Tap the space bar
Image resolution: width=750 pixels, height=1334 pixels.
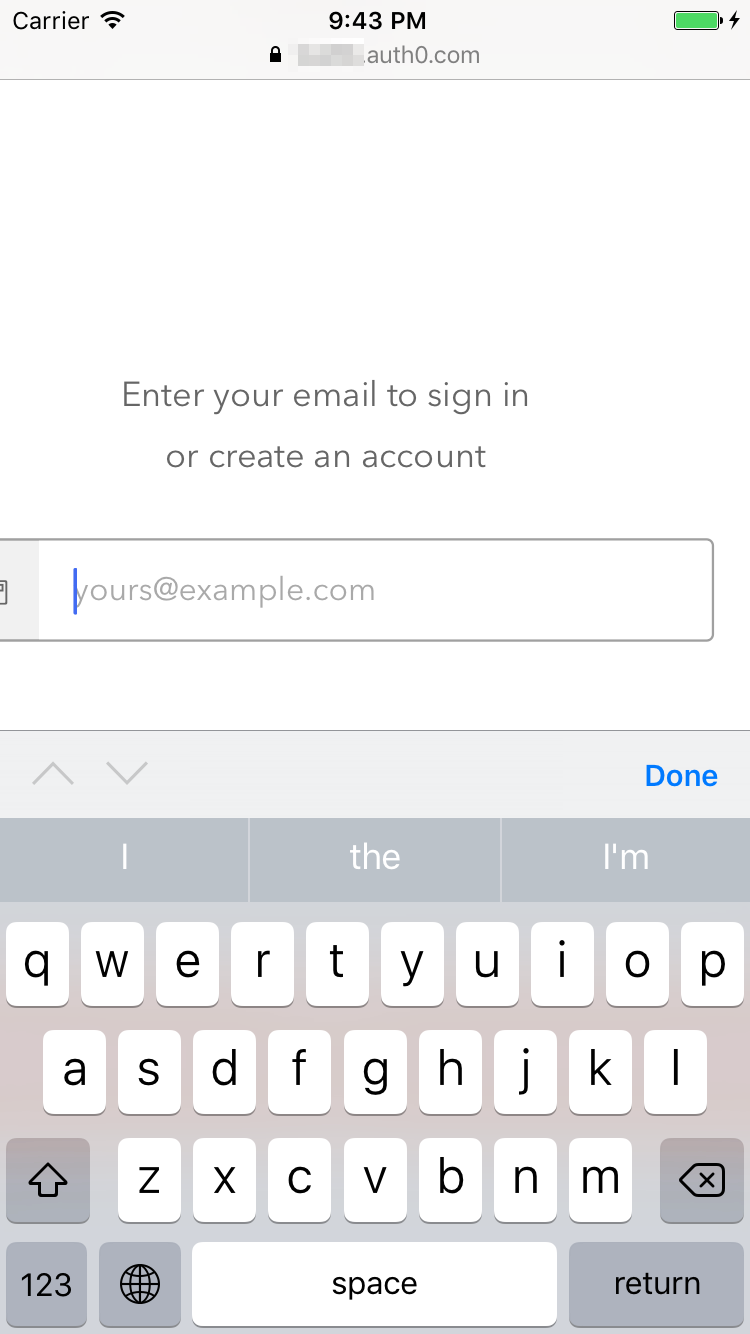pyautogui.click(x=374, y=1283)
